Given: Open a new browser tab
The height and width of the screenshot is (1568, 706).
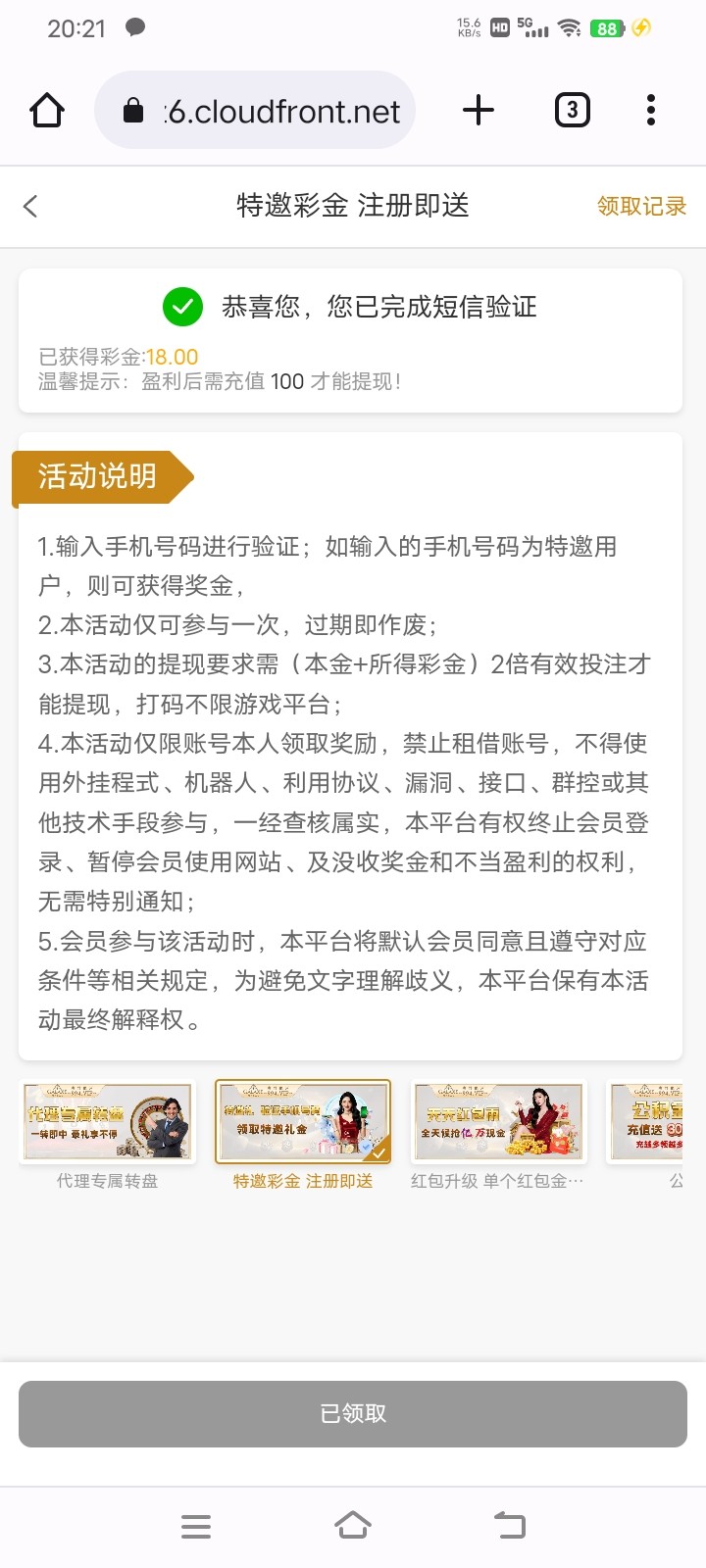Looking at the screenshot, I should 478,111.
